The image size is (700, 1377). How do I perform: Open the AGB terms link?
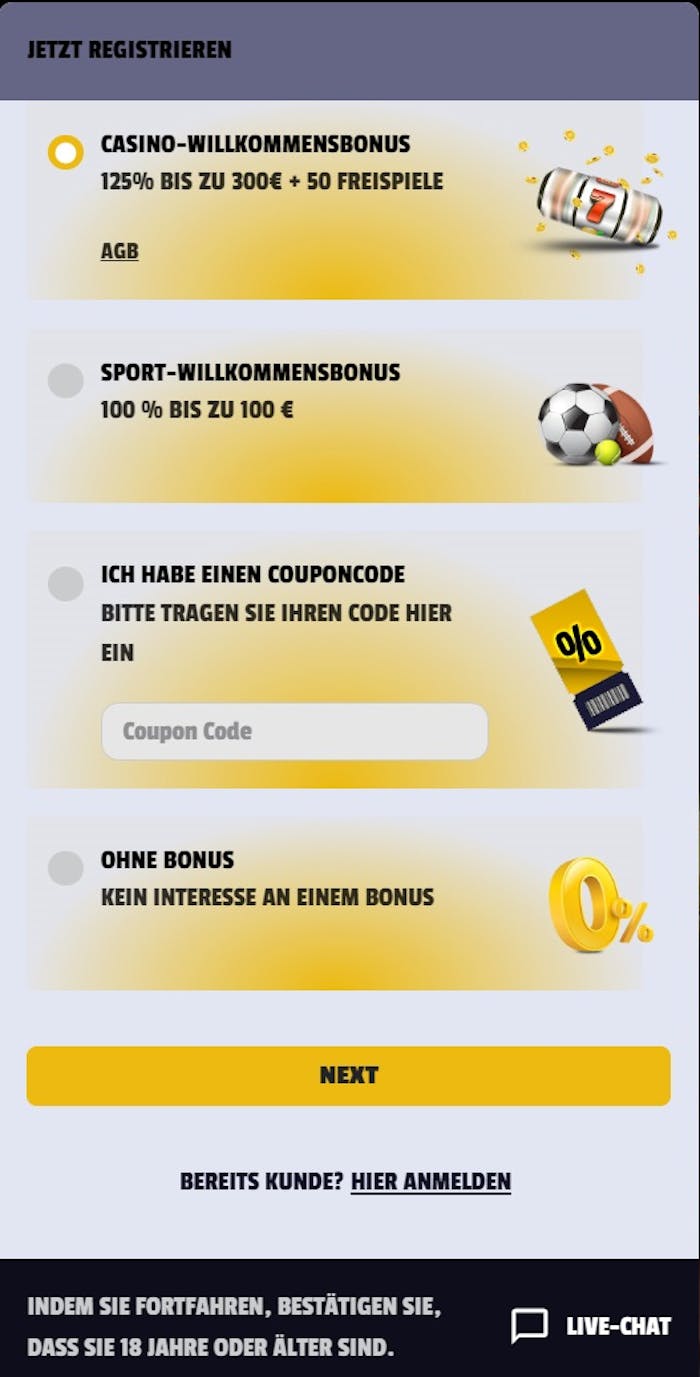point(119,251)
